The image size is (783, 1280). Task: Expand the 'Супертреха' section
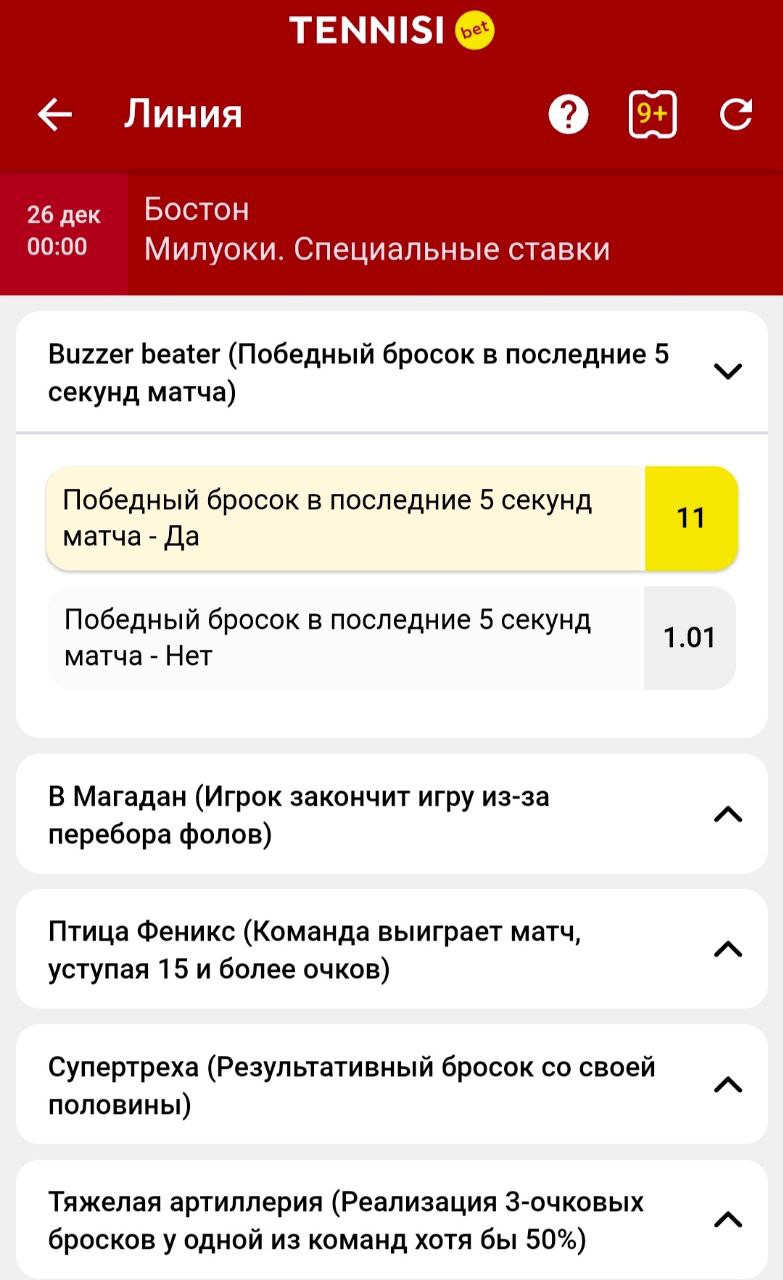point(391,1084)
